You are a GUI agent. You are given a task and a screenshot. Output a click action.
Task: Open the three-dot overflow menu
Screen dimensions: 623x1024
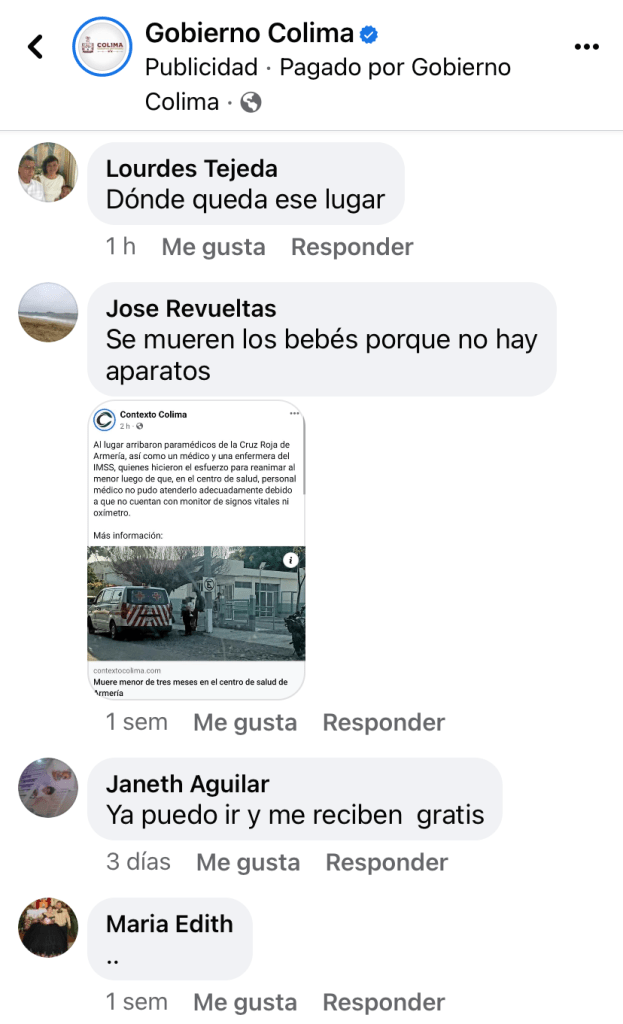pyautogui.click(x=587, y=47)
